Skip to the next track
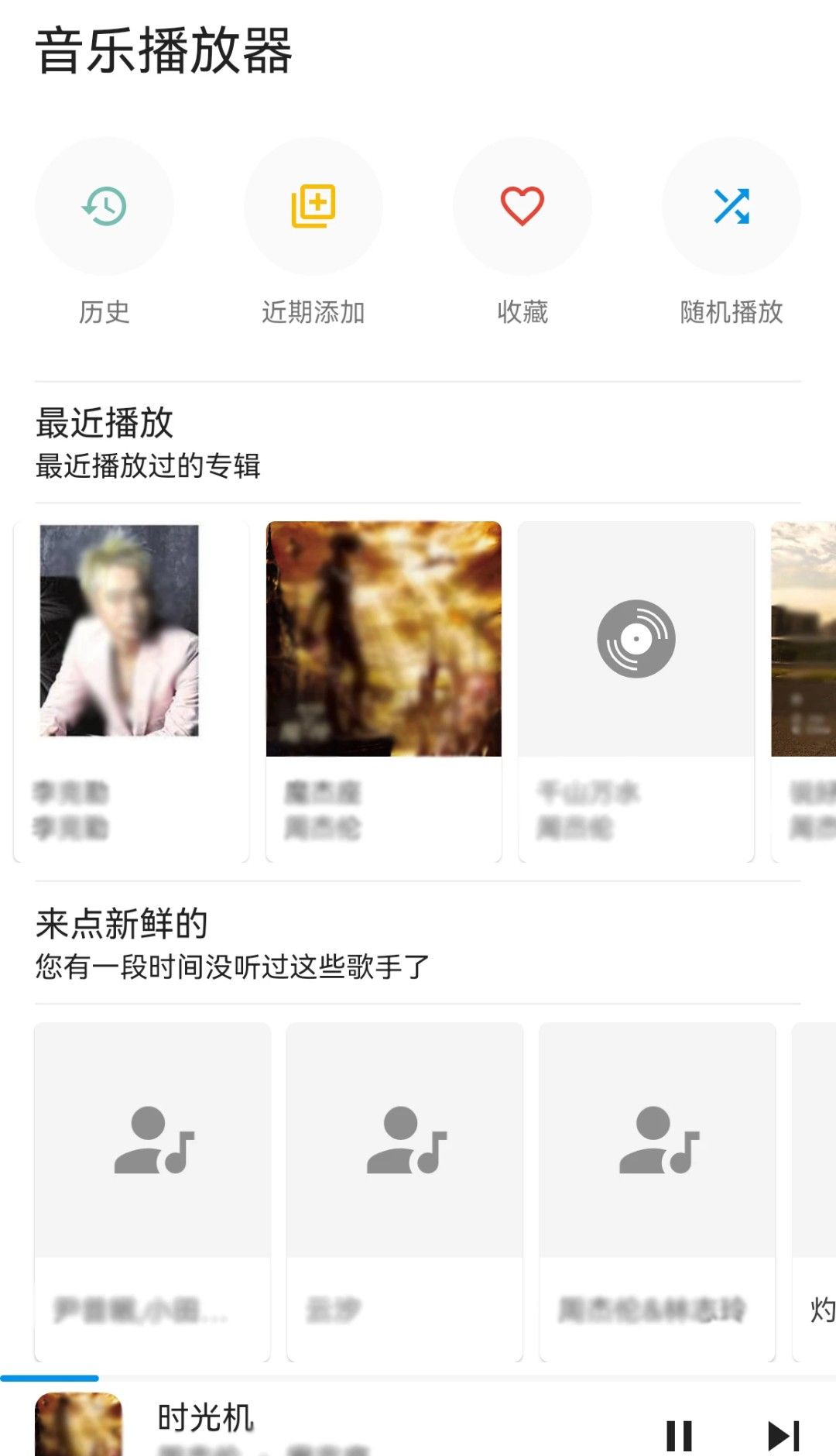Screen dimensions: 836x1456 783,1435
